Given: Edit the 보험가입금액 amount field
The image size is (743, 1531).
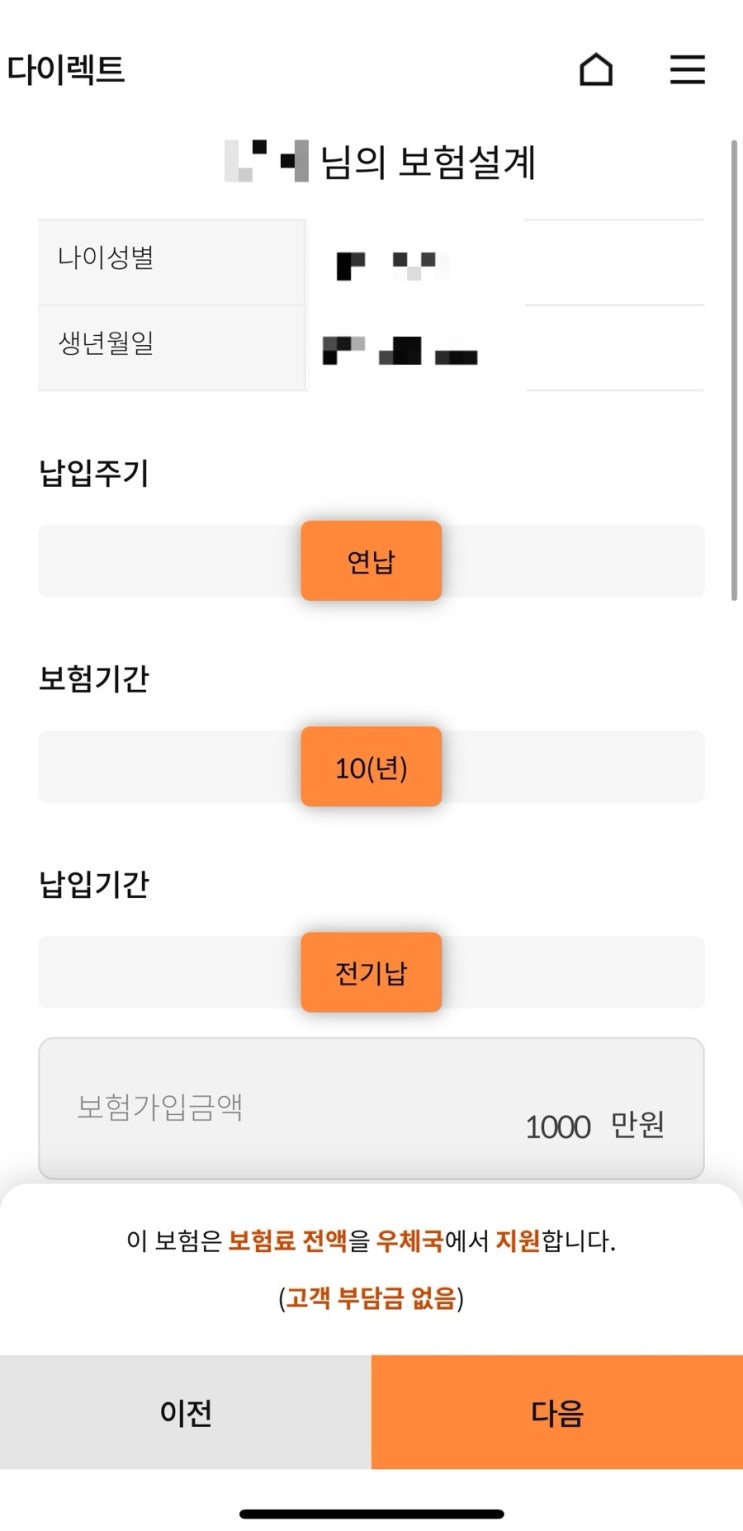Looking at the screenshot, I should (371, 1108).
